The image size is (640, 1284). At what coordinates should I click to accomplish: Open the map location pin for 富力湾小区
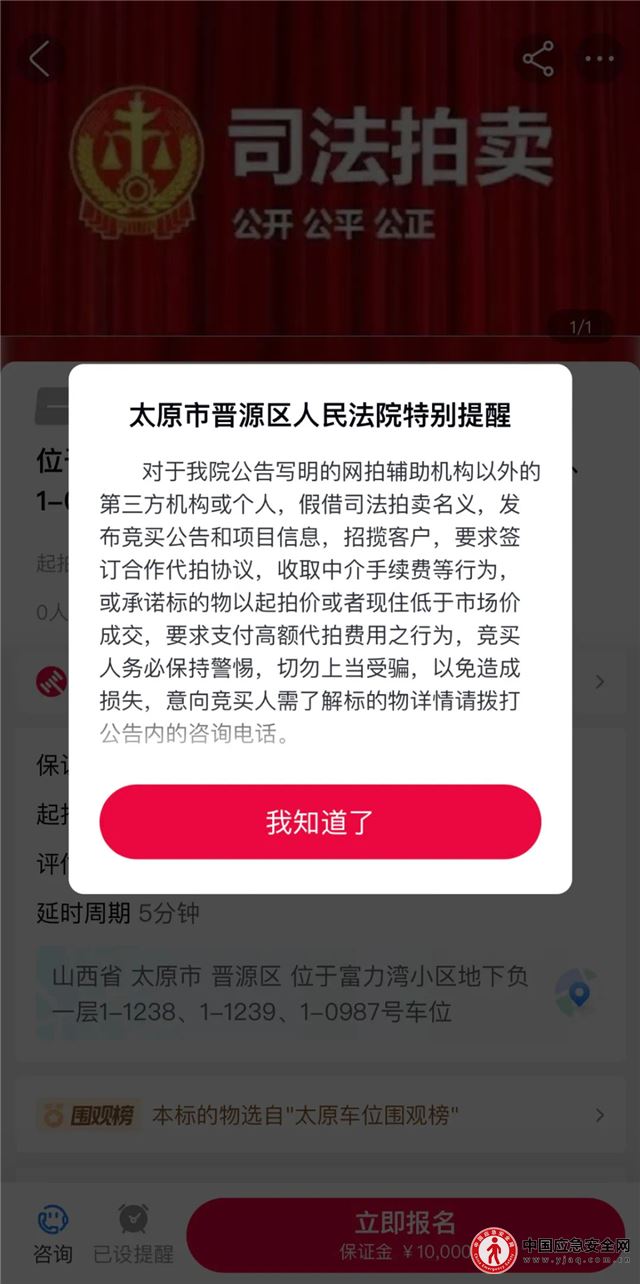click(579, 993)
